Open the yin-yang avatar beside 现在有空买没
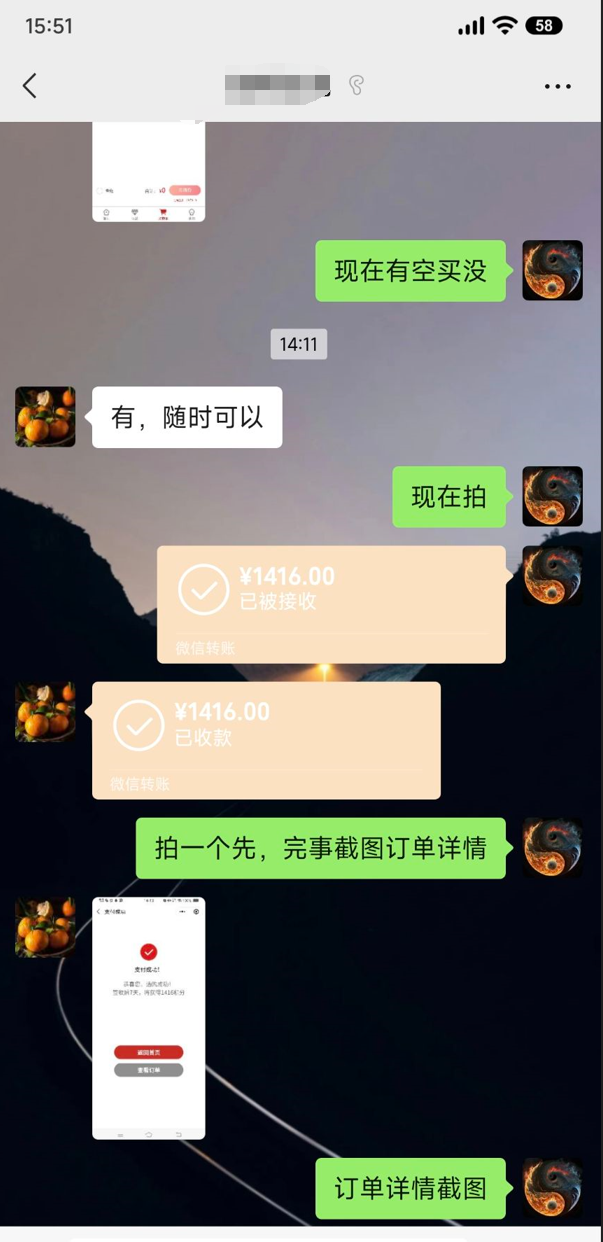Image resolution: width=603 pixels, height=1242 pixels. click(x=552, y=270)
